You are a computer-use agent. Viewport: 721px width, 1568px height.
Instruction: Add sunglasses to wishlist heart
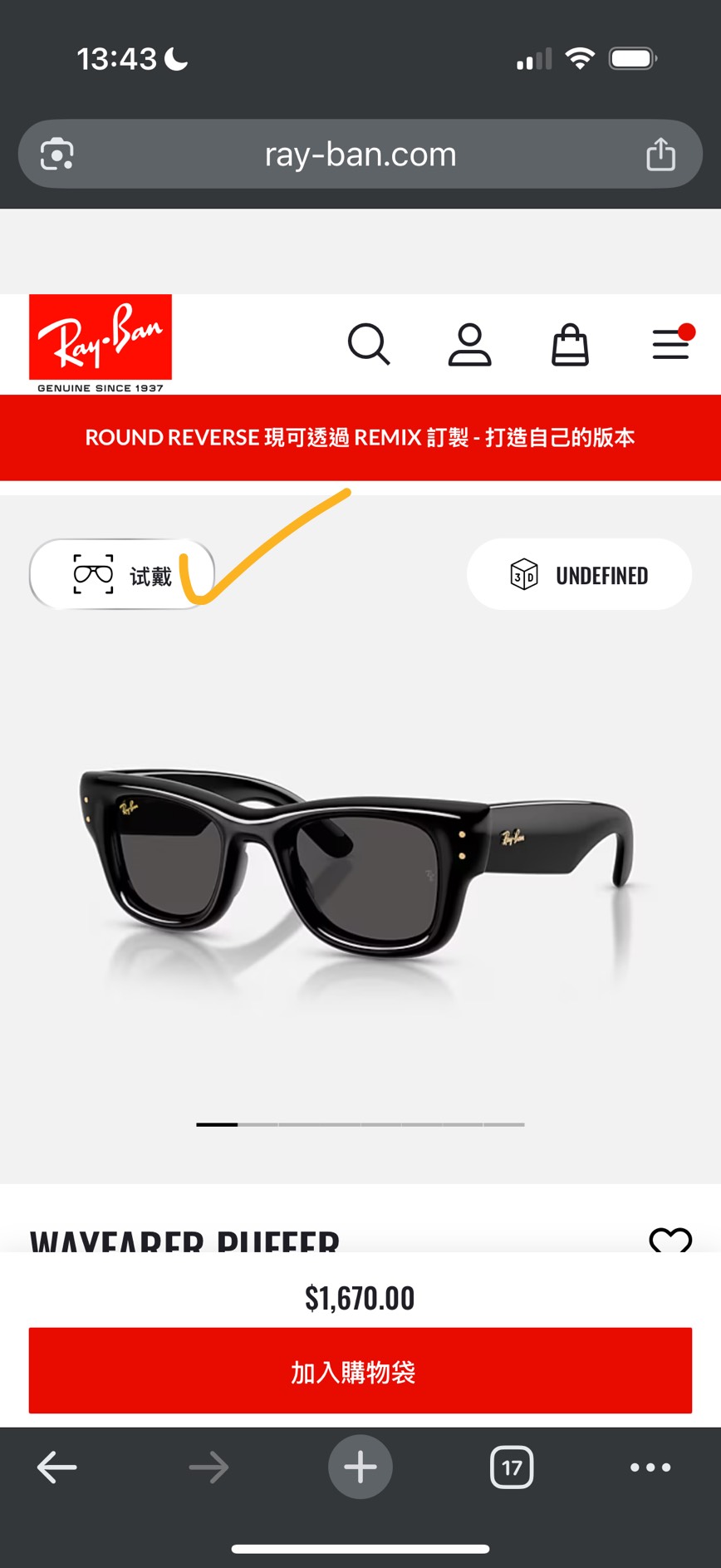(669, 1241)
